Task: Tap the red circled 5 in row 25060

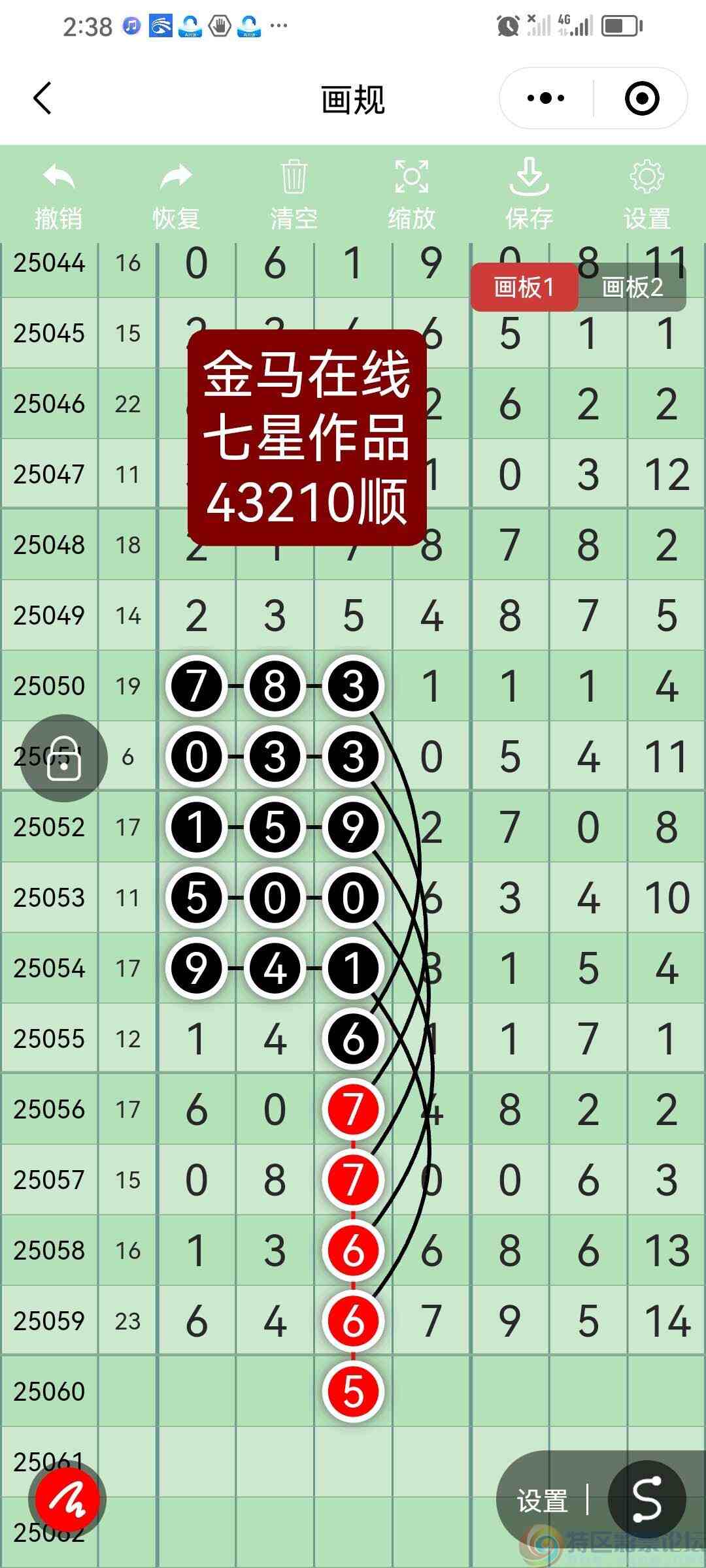Action: click(352, 1390)
